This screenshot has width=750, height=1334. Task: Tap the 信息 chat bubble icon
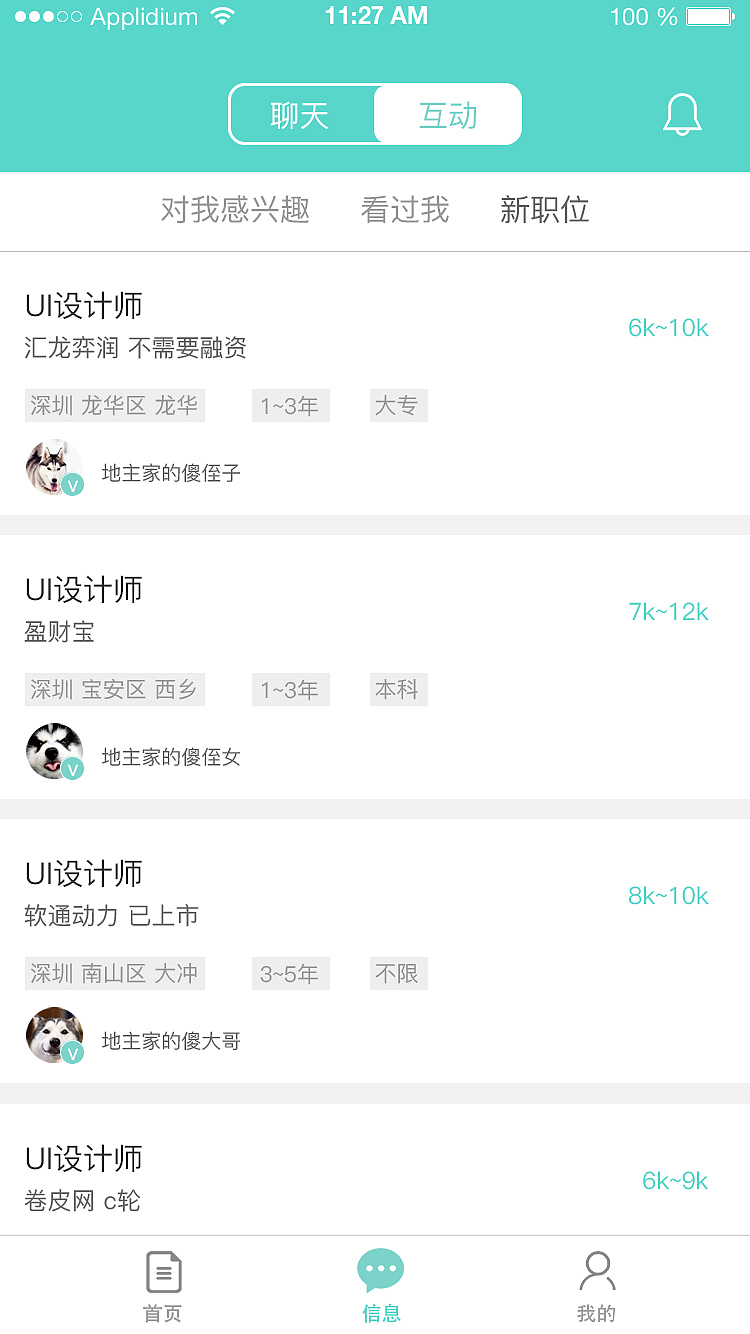tap(380, 1268)
